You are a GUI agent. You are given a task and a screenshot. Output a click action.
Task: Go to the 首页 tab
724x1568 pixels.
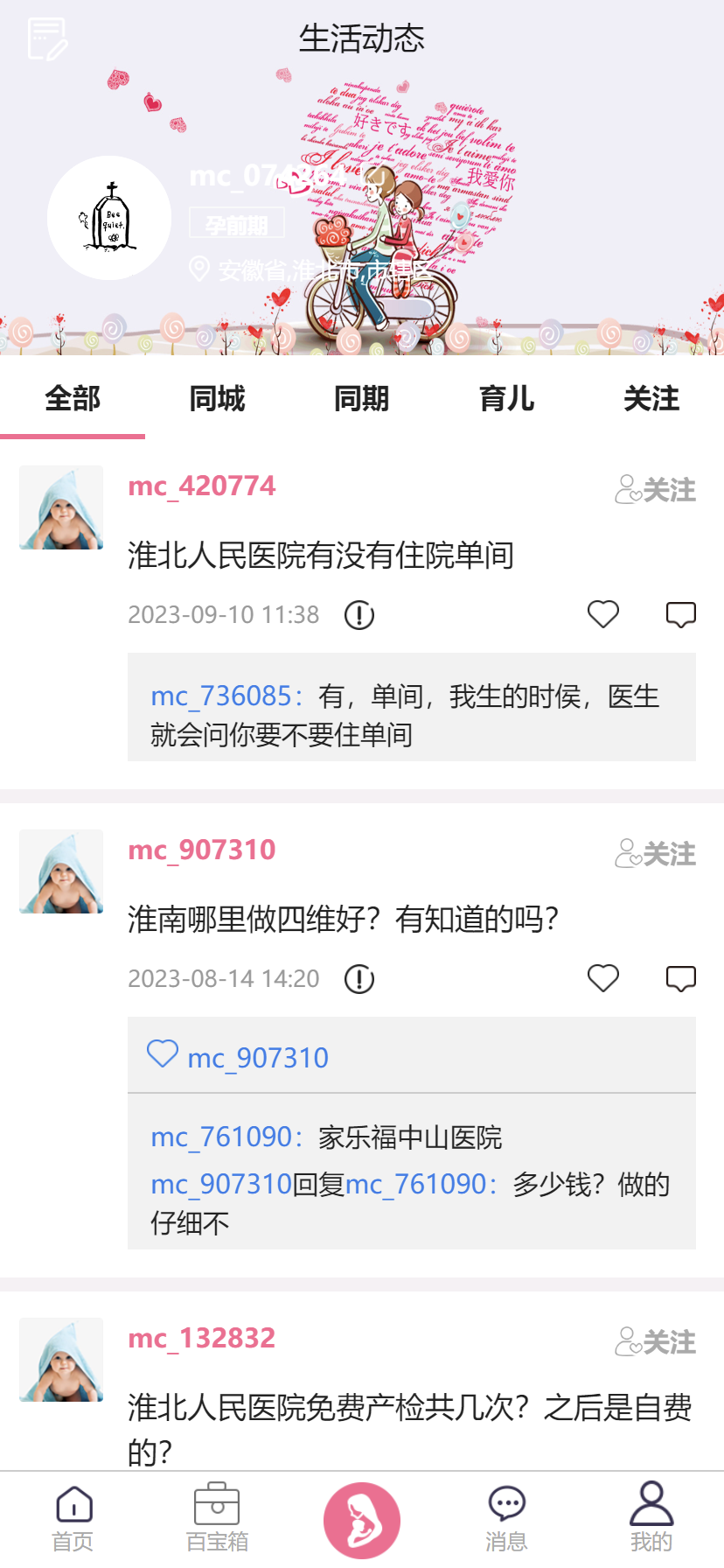tap(73, 1518)
